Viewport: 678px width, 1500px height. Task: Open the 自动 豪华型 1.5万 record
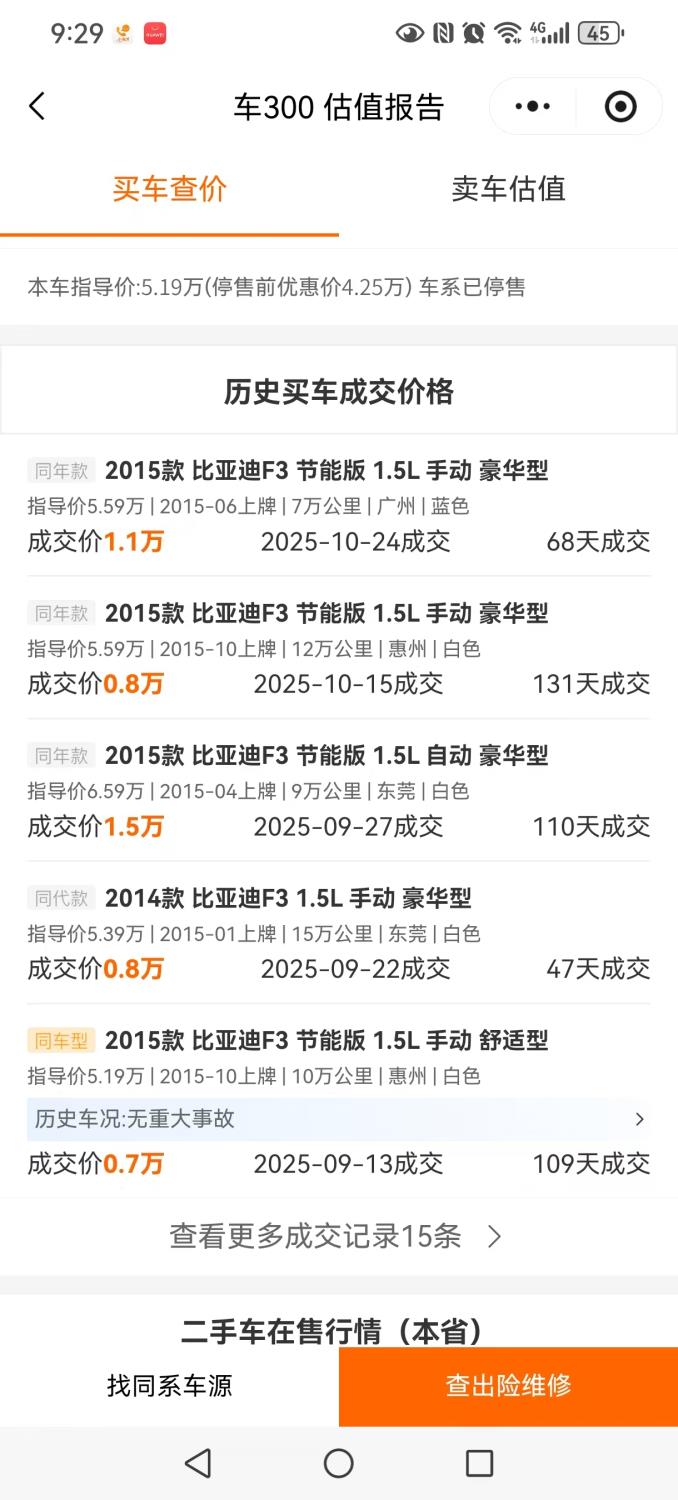tap(338, 790)
